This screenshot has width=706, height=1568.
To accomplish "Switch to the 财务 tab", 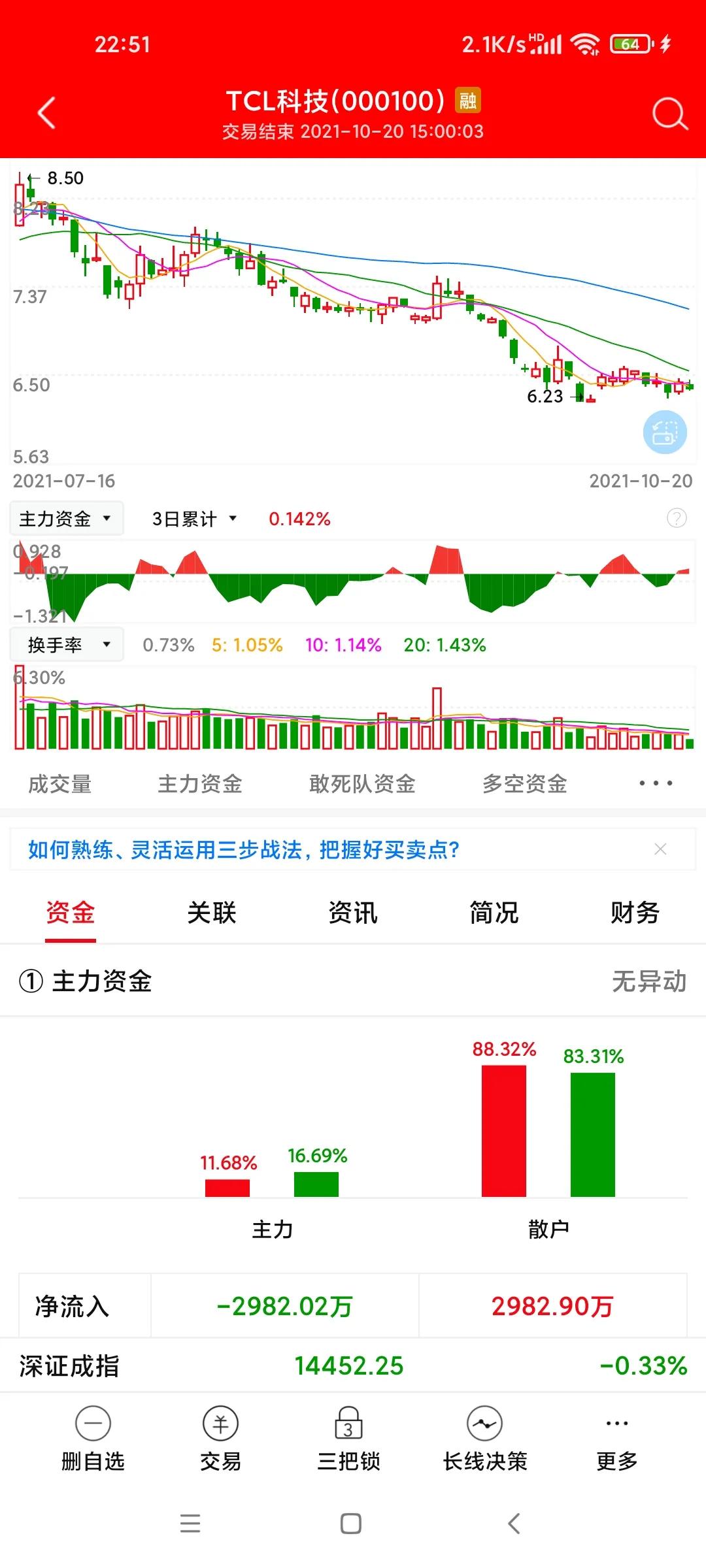I will [x=635, y=913].
